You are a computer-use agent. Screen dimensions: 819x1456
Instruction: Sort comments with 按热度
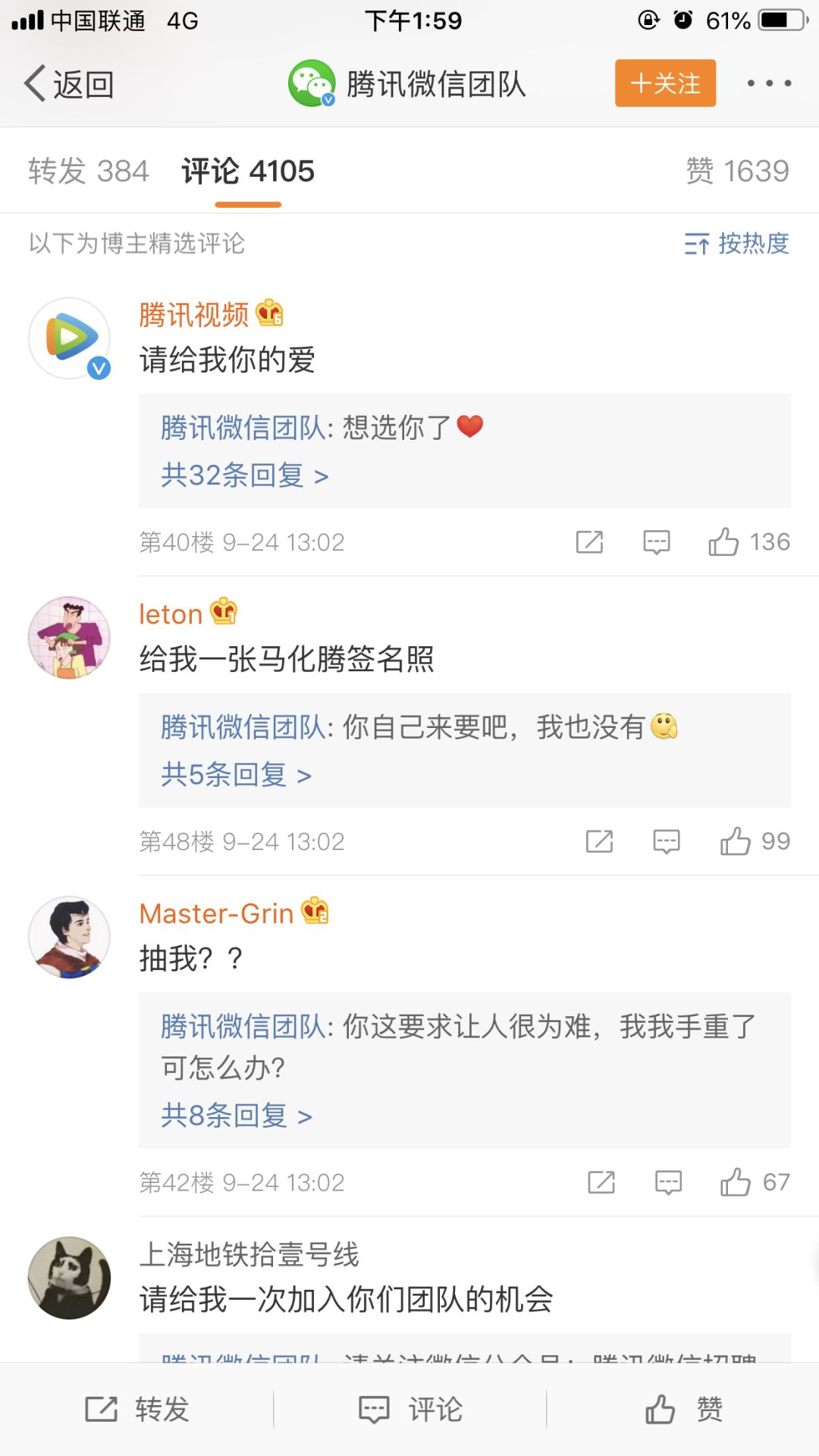tap(736, 243)
